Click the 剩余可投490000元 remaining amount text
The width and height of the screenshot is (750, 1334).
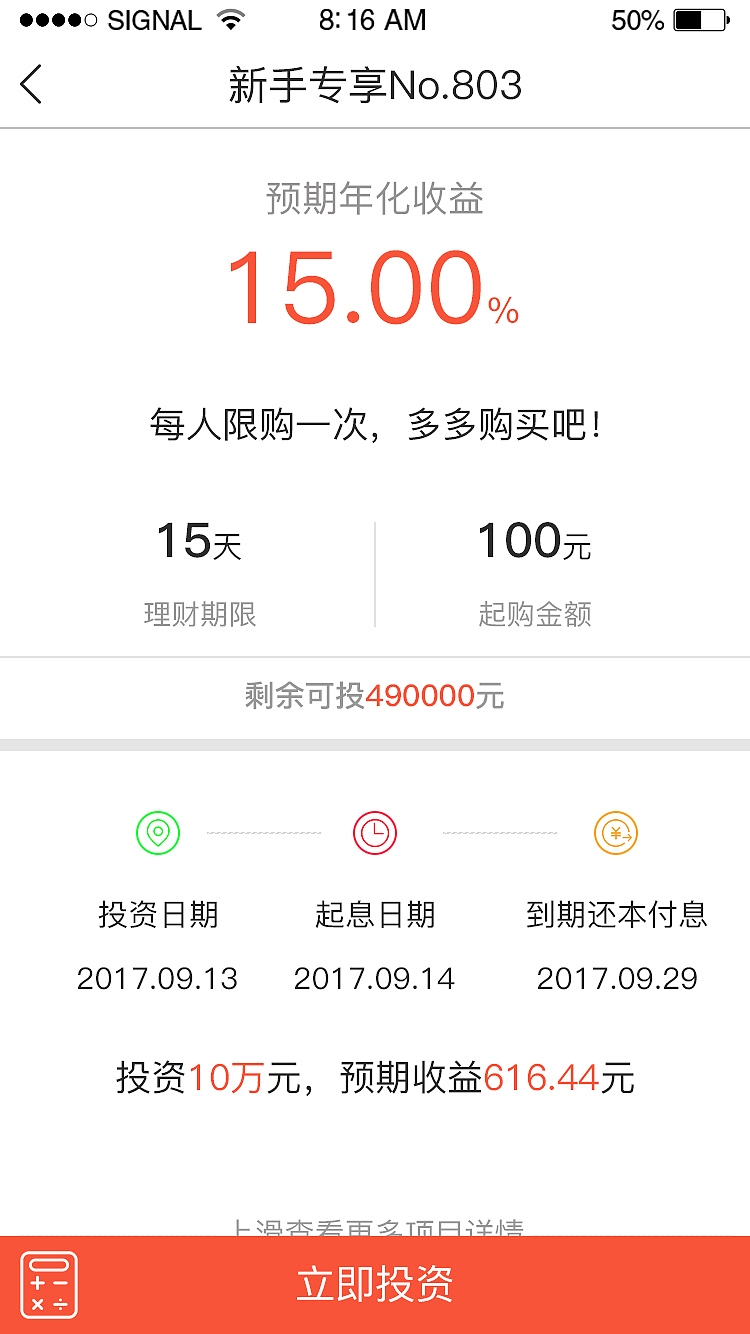click(x=375, y=695)
